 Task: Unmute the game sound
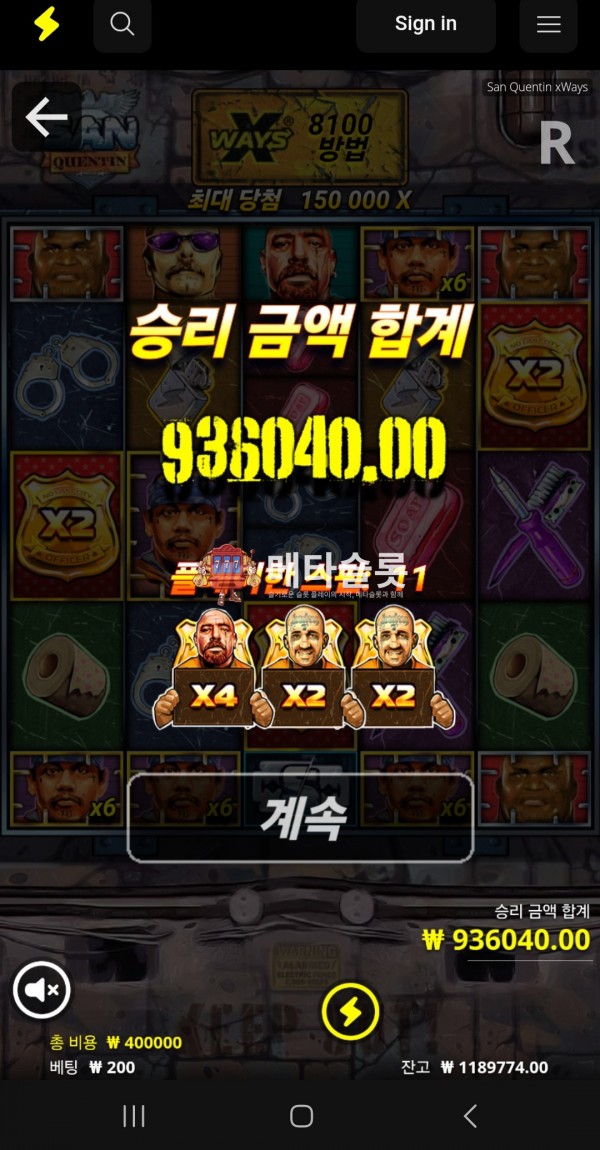click(x=42, y=990)
